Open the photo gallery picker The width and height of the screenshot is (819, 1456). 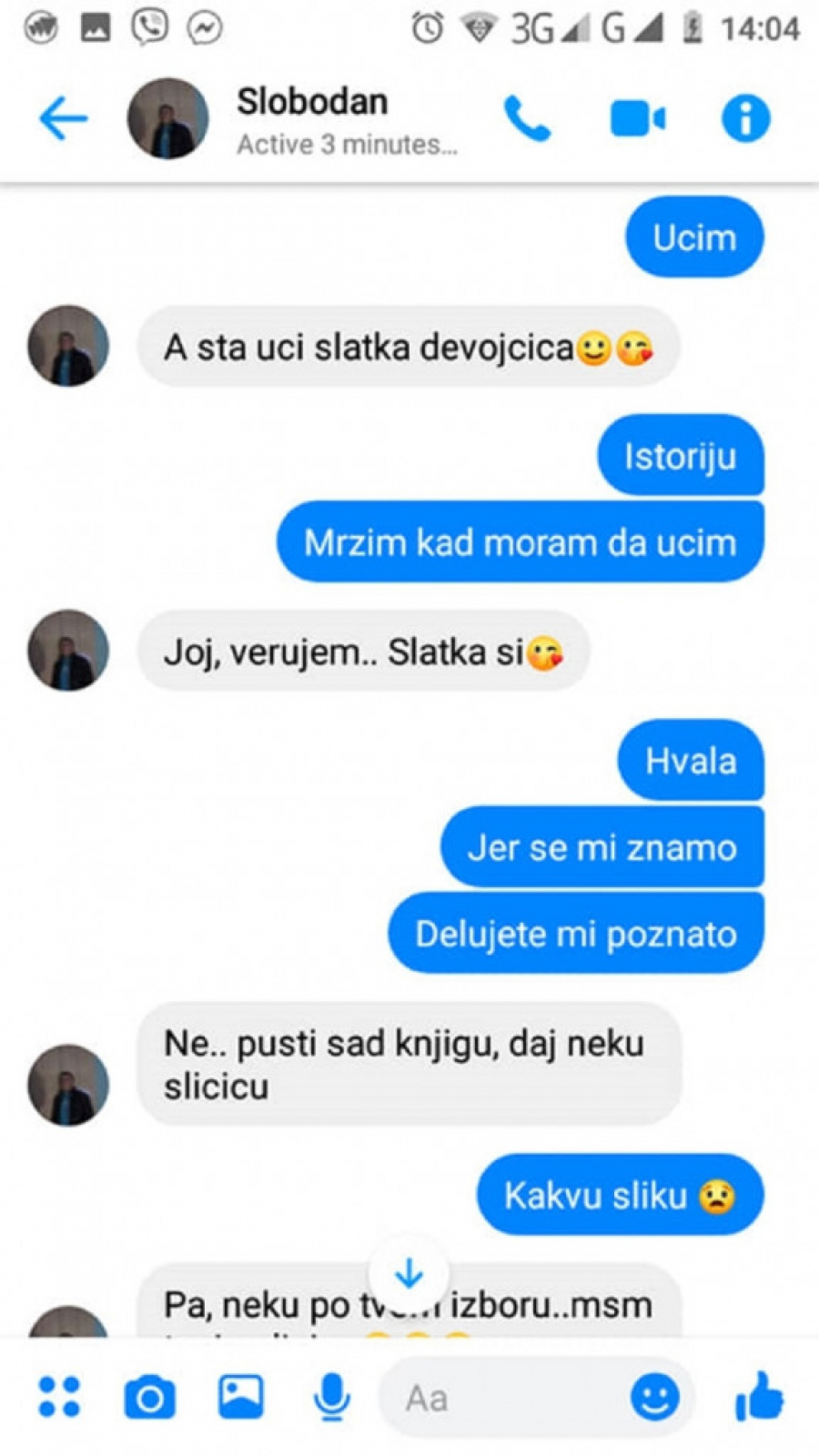pyautogui.click(x=240, y=1397)
